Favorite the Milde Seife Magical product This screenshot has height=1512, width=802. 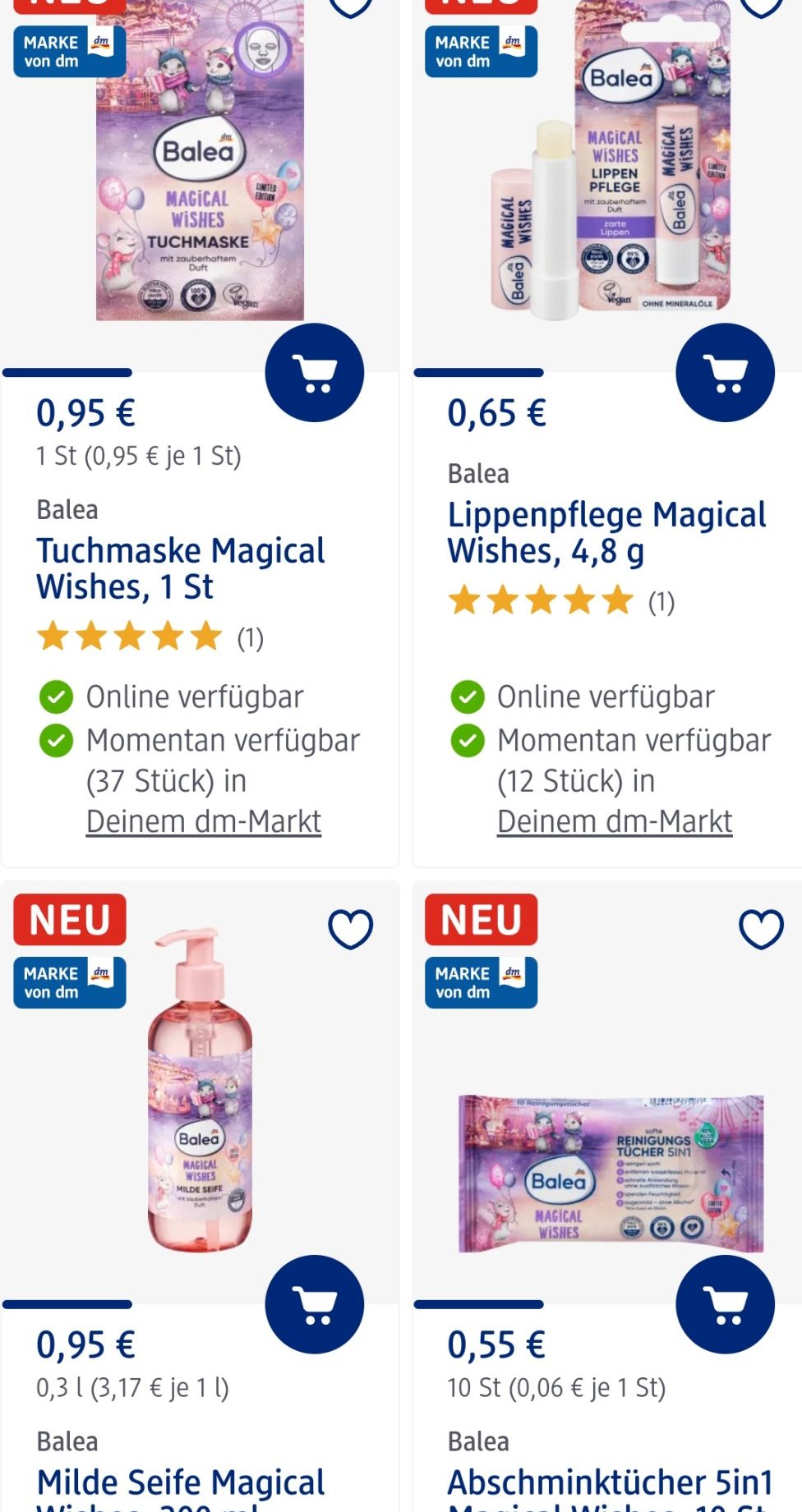tap(351, 929)
